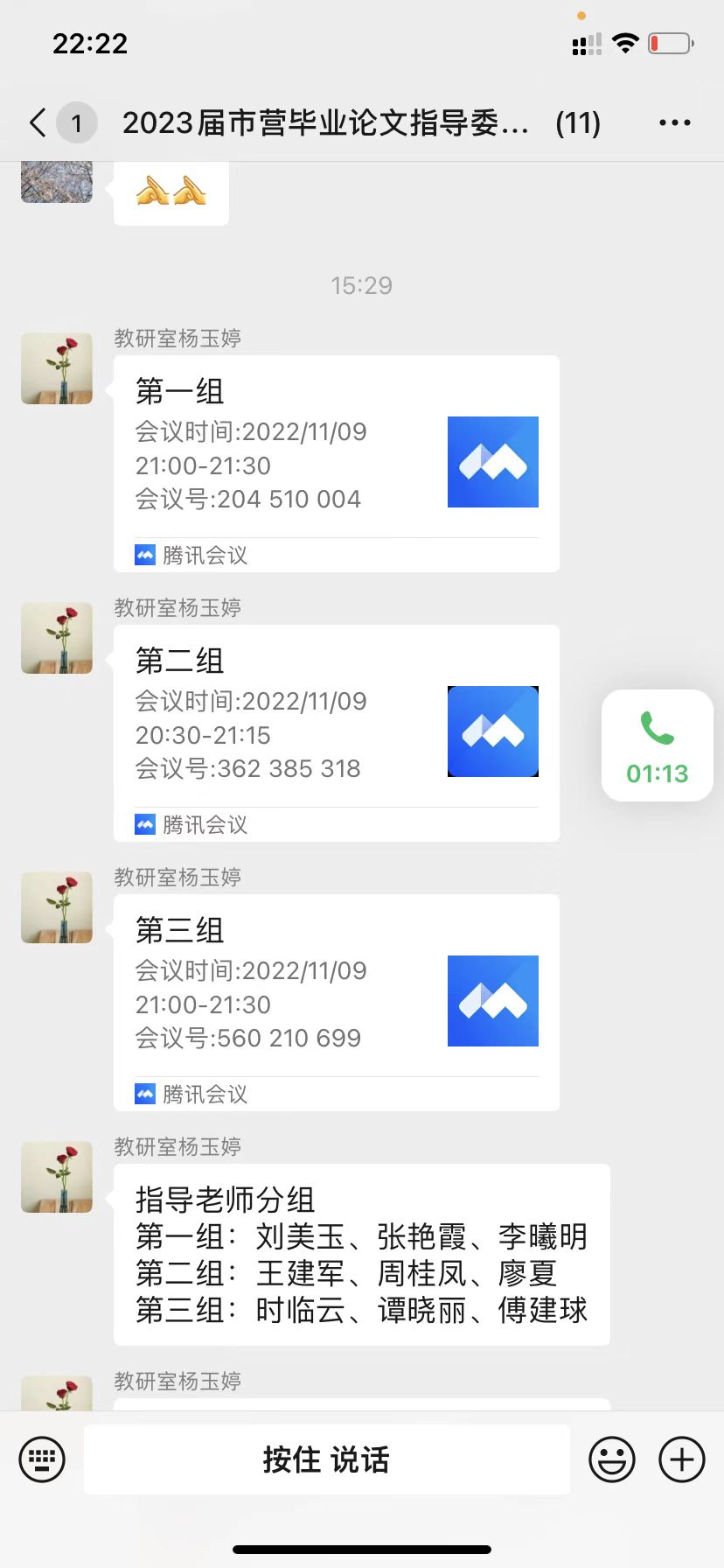
Task: Open the plus attachments menu
Action: point(682,1459)
